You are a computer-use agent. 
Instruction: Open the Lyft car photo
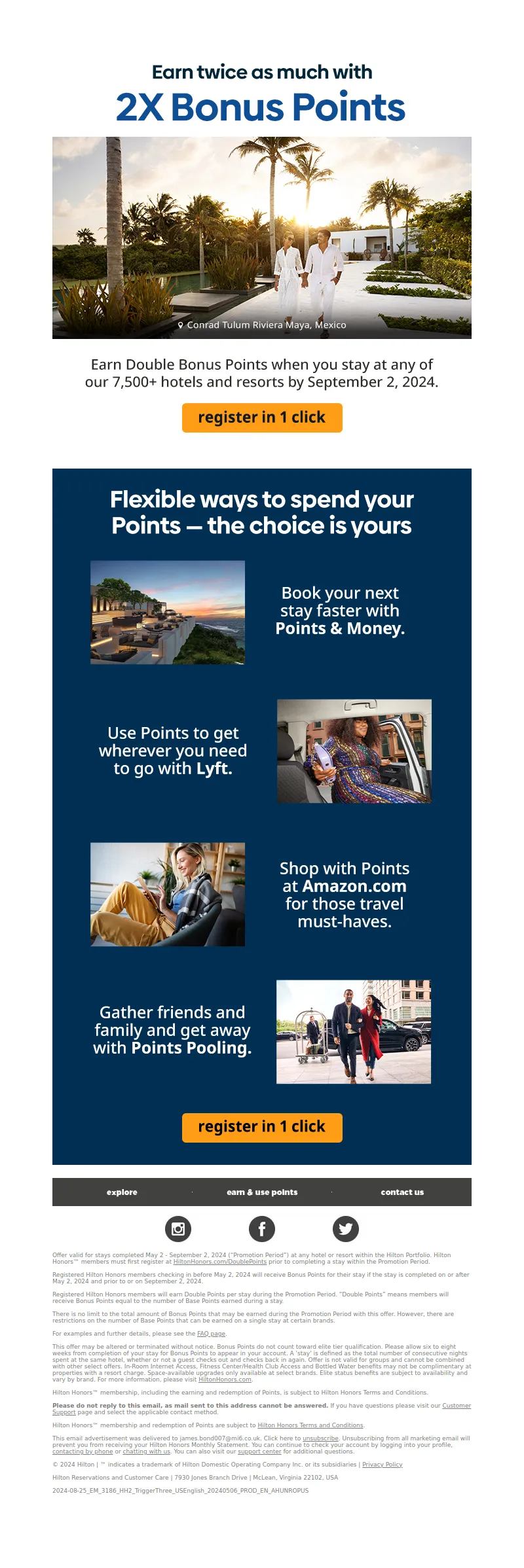(x=354, y=751)
